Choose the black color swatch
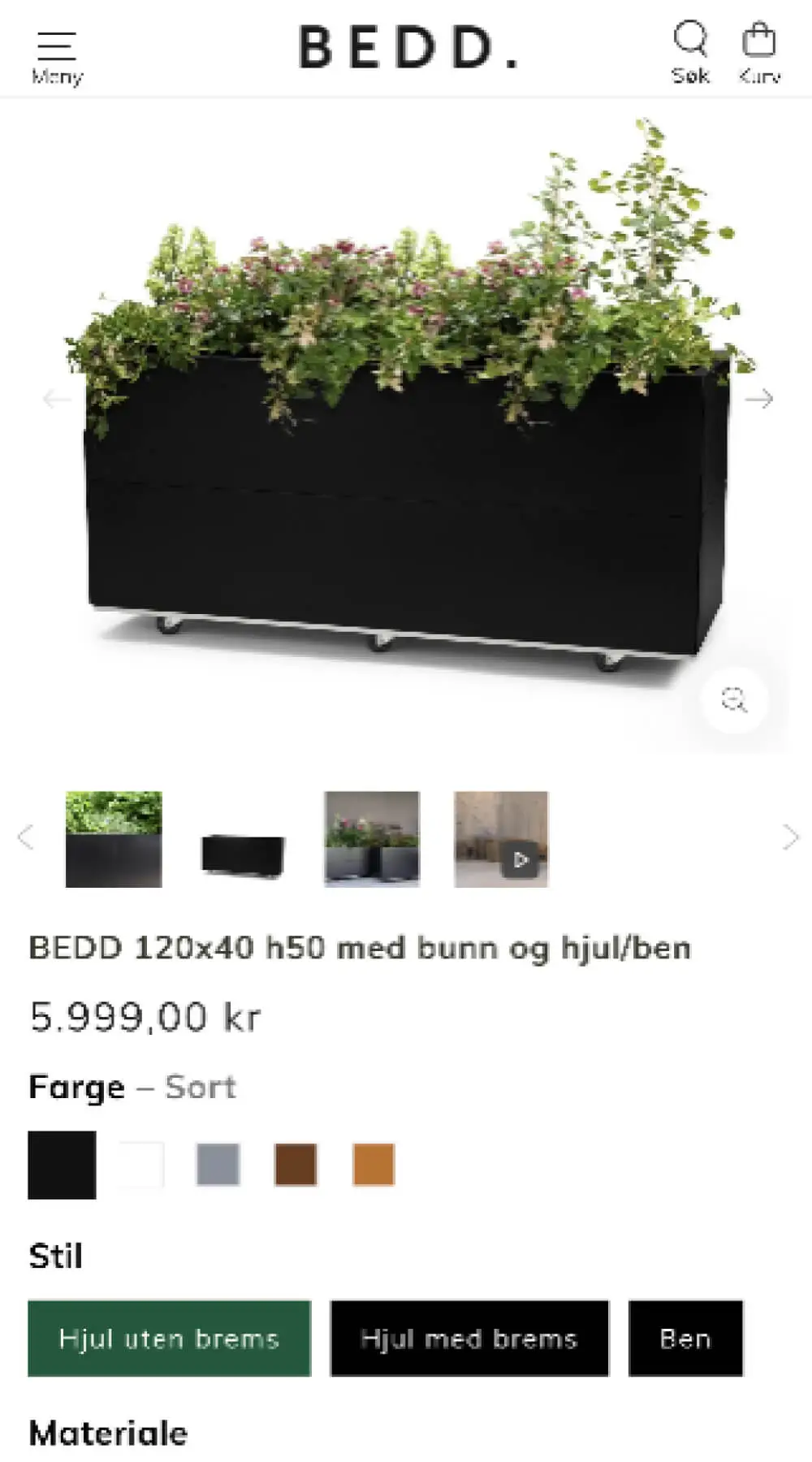The height and width of the screenshot is (1462, 812). tap(62, 1165)
